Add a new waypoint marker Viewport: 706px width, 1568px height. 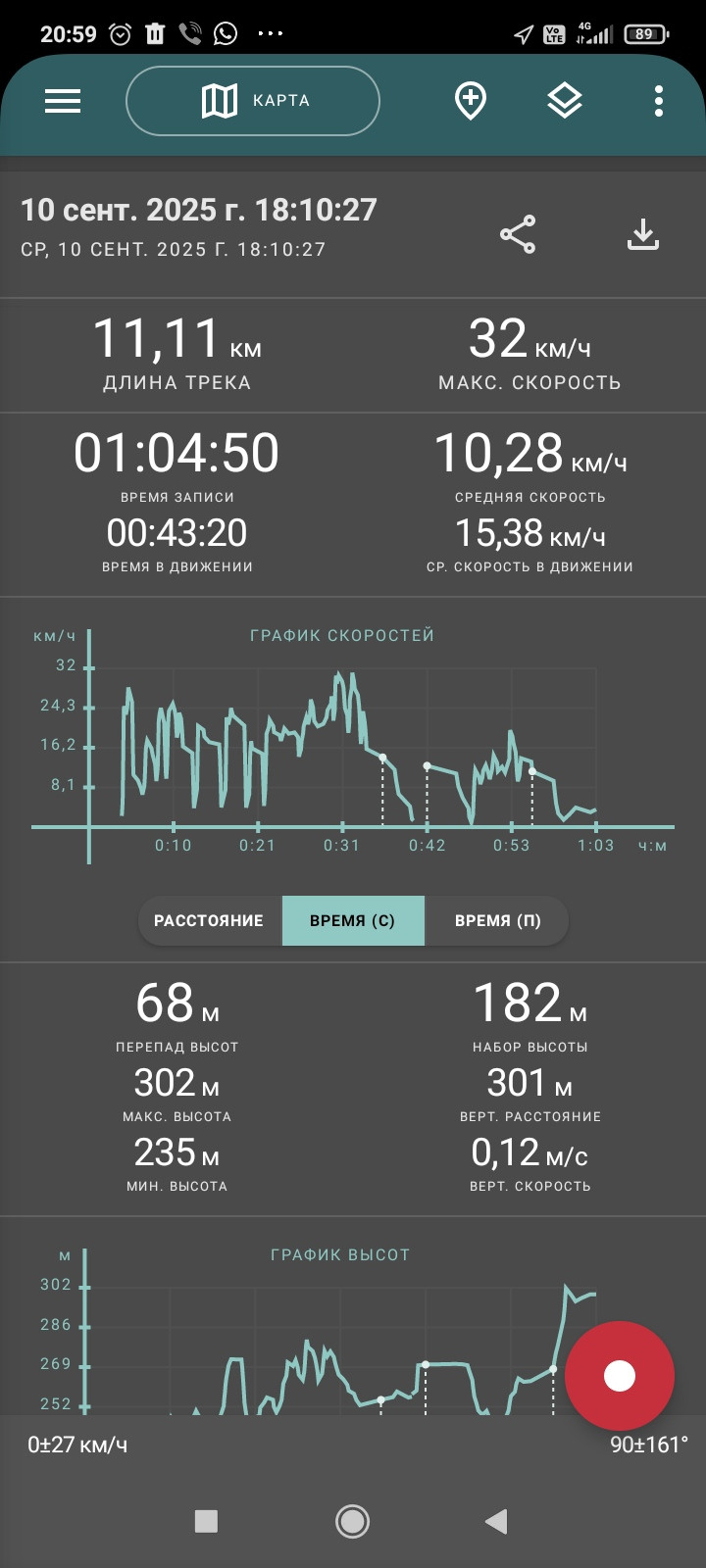pos(471,101)
